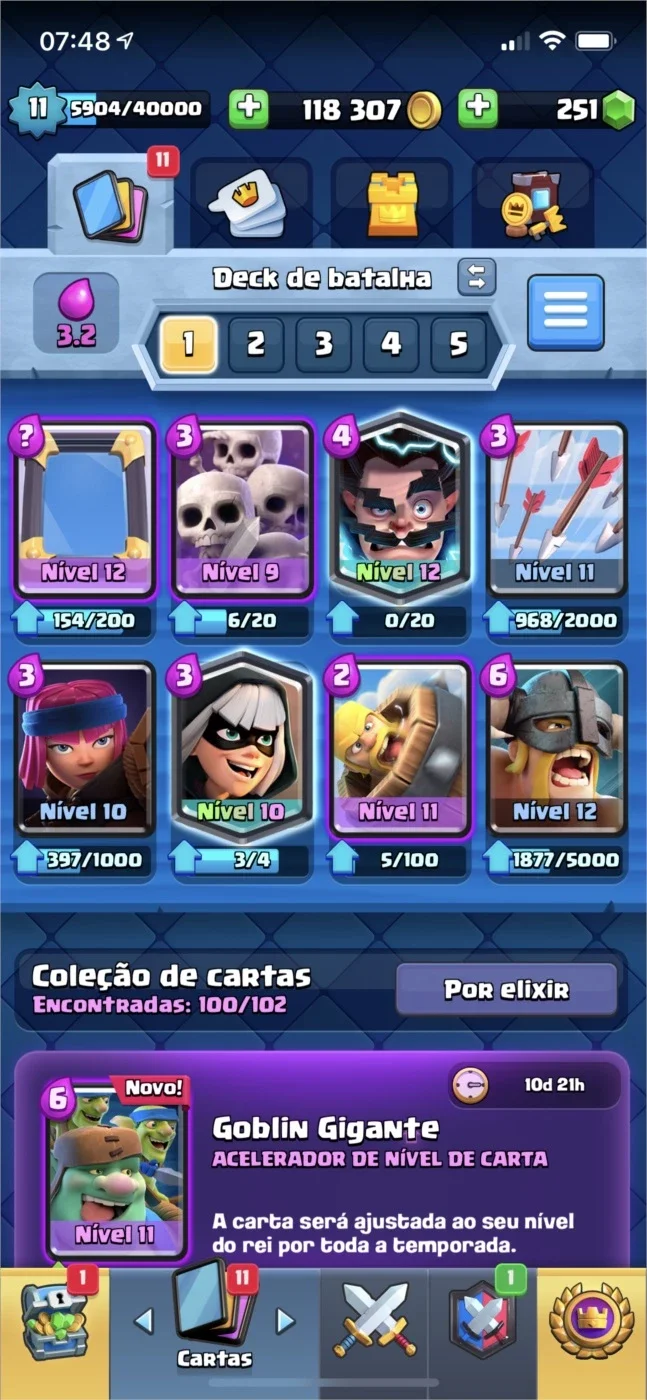Viewport: 647px width, 1400px height.
Task: Tap the green plus to buy gems
Action: 478,109
